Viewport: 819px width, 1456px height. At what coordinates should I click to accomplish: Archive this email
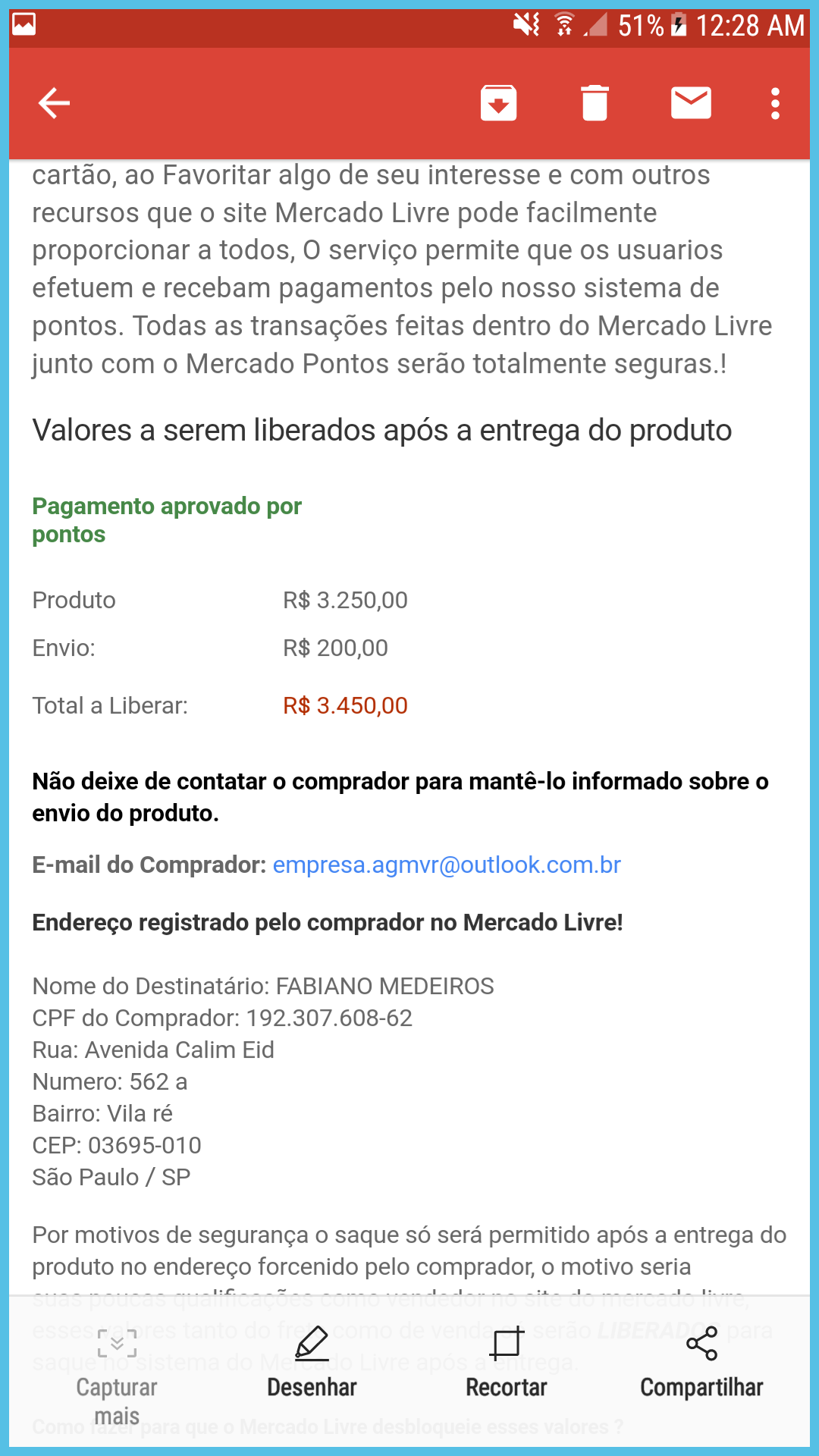tap(498, 103)
